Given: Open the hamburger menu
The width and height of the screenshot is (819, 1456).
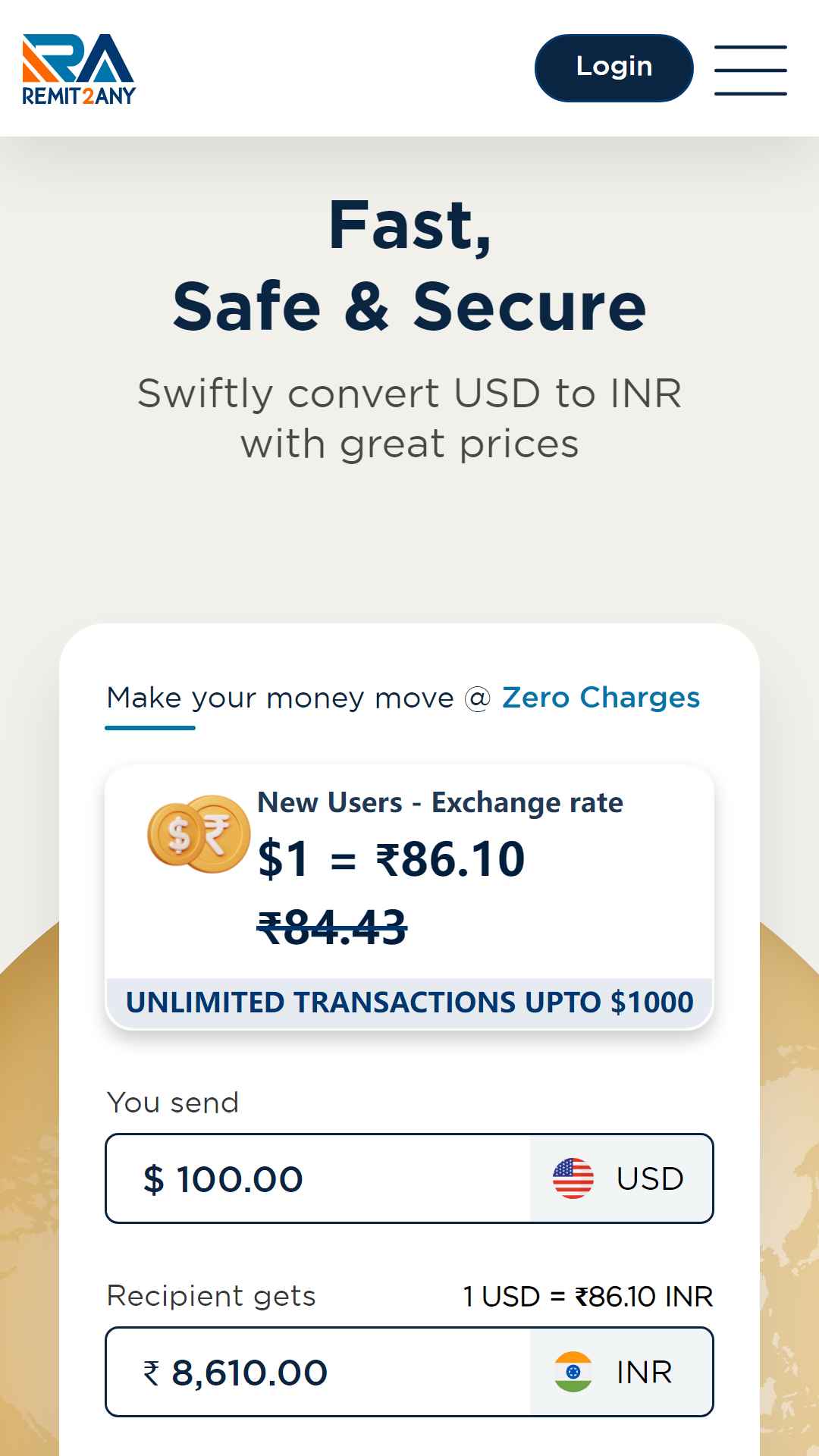Looking at the screenshot, I should tap(750, 70).
